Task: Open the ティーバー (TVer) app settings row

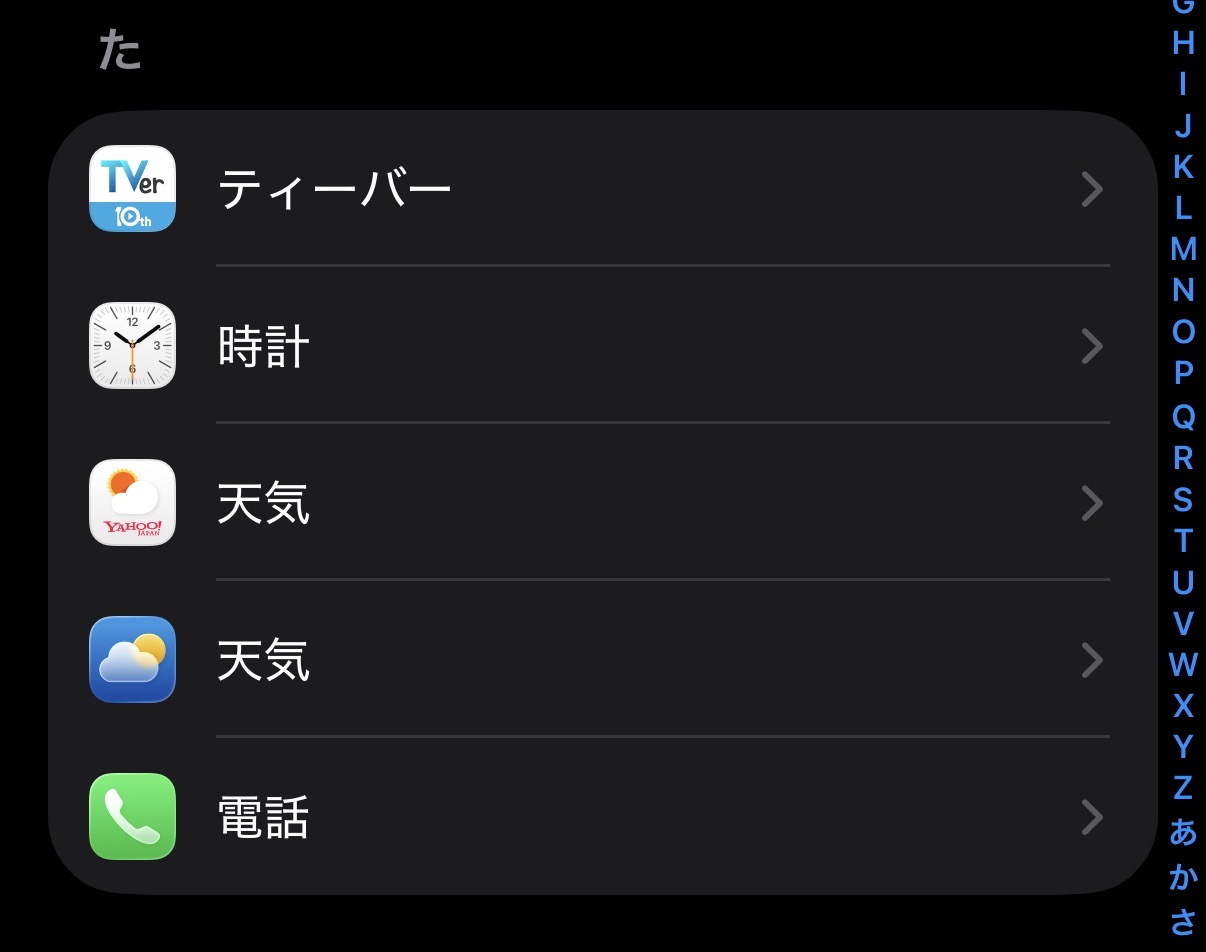Action: pyautogui.click(x=600, y=189)
